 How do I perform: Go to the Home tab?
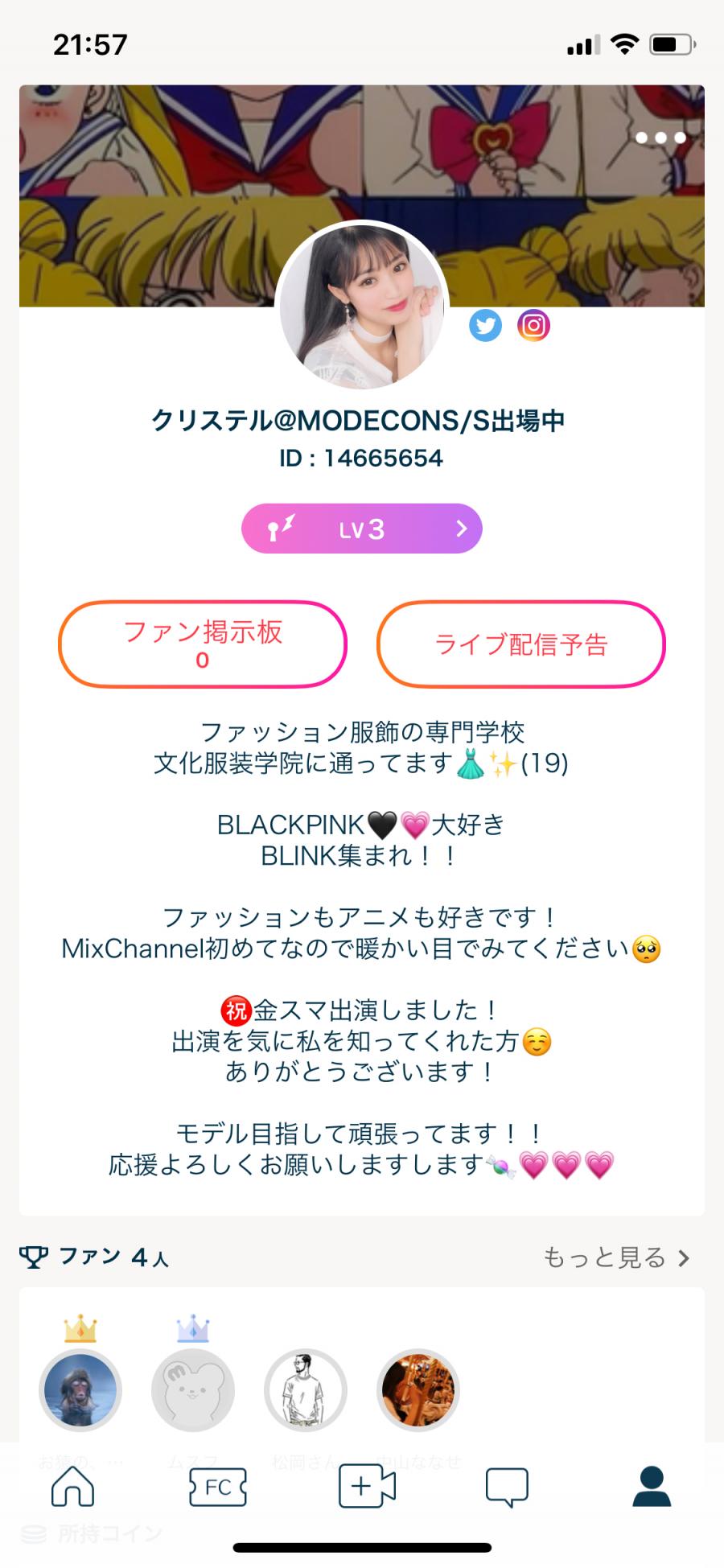click(x=72, y=1488)
